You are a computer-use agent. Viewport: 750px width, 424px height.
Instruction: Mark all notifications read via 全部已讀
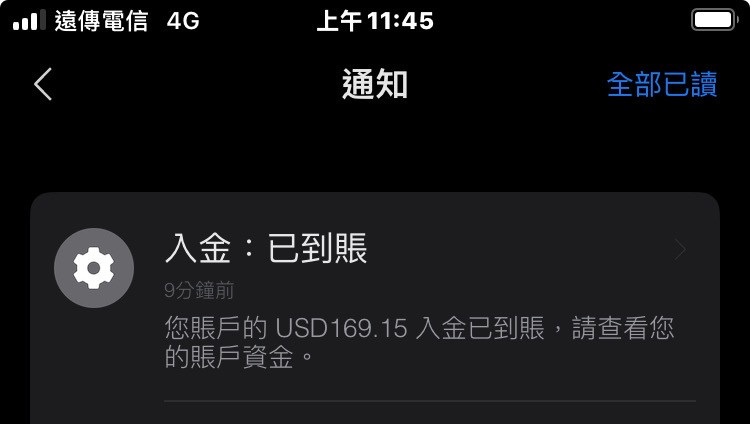pos(662,85)
